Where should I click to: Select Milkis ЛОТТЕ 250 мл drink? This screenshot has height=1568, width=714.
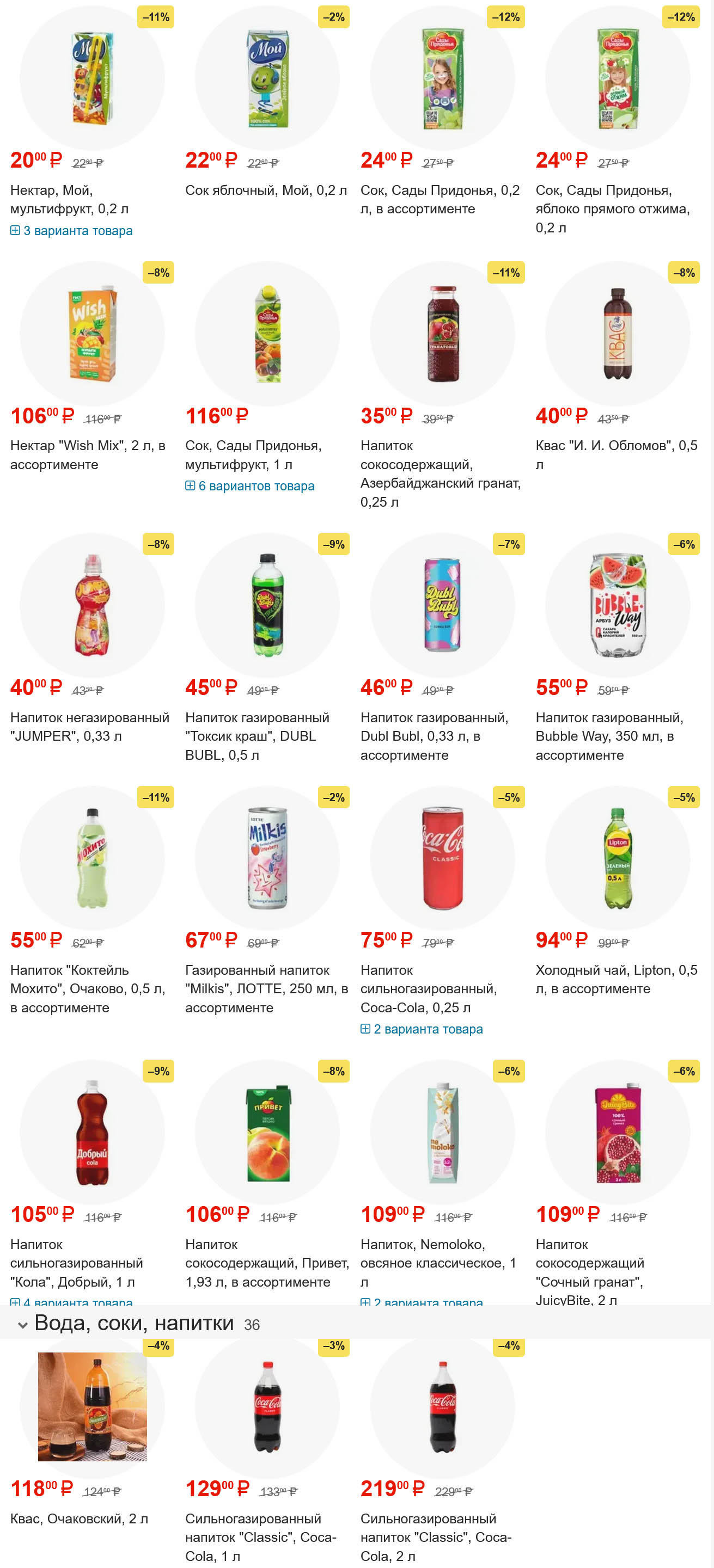266,988
